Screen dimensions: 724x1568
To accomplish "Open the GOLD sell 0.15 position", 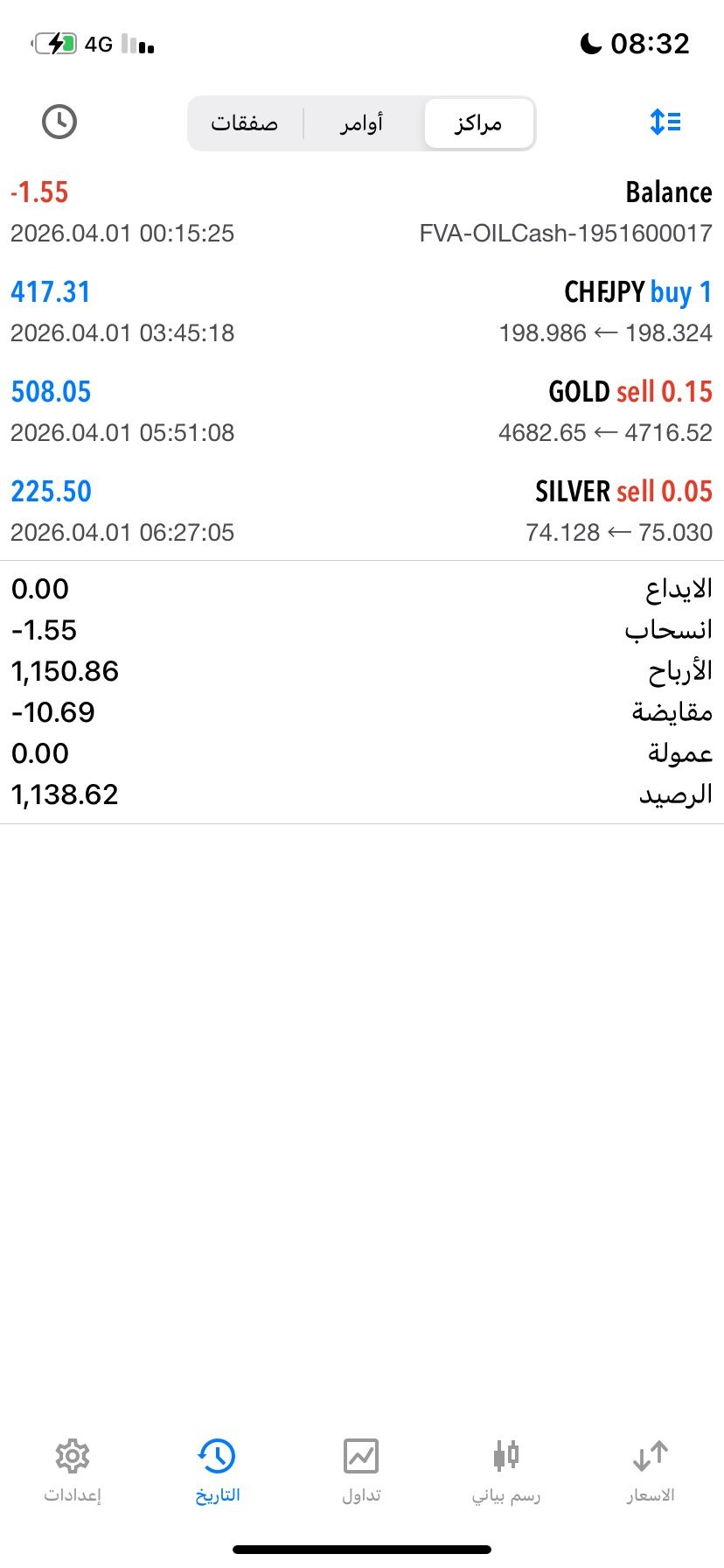I will pos(362,411).
